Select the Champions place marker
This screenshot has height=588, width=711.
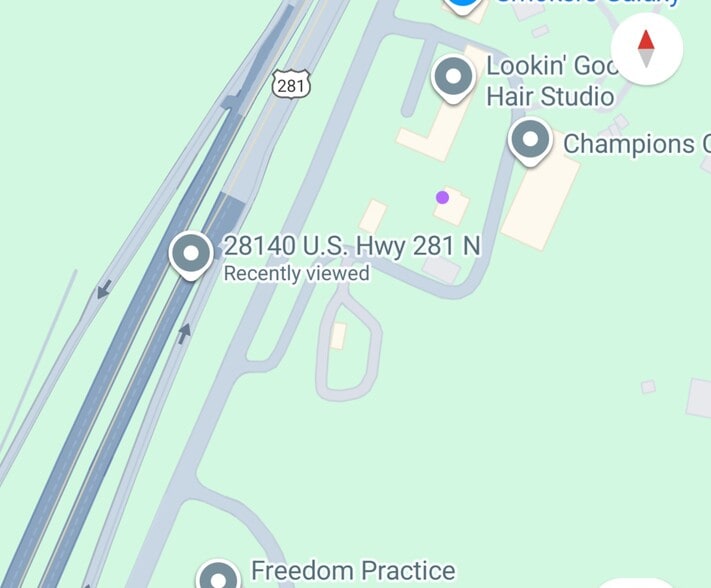coord(531,140)
